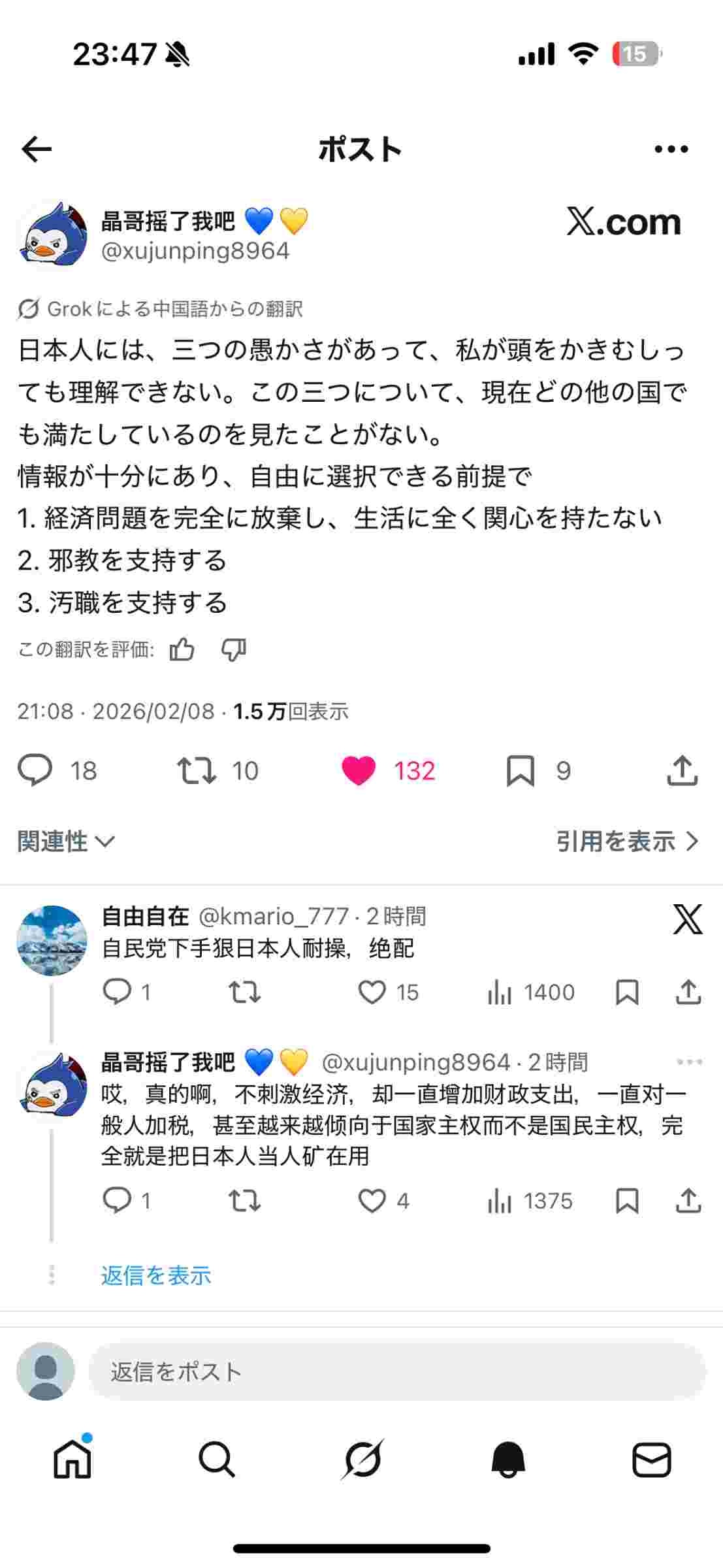Open the post overflow menu
Screen dimensions: 723x1568
click(x=671, y=150)
